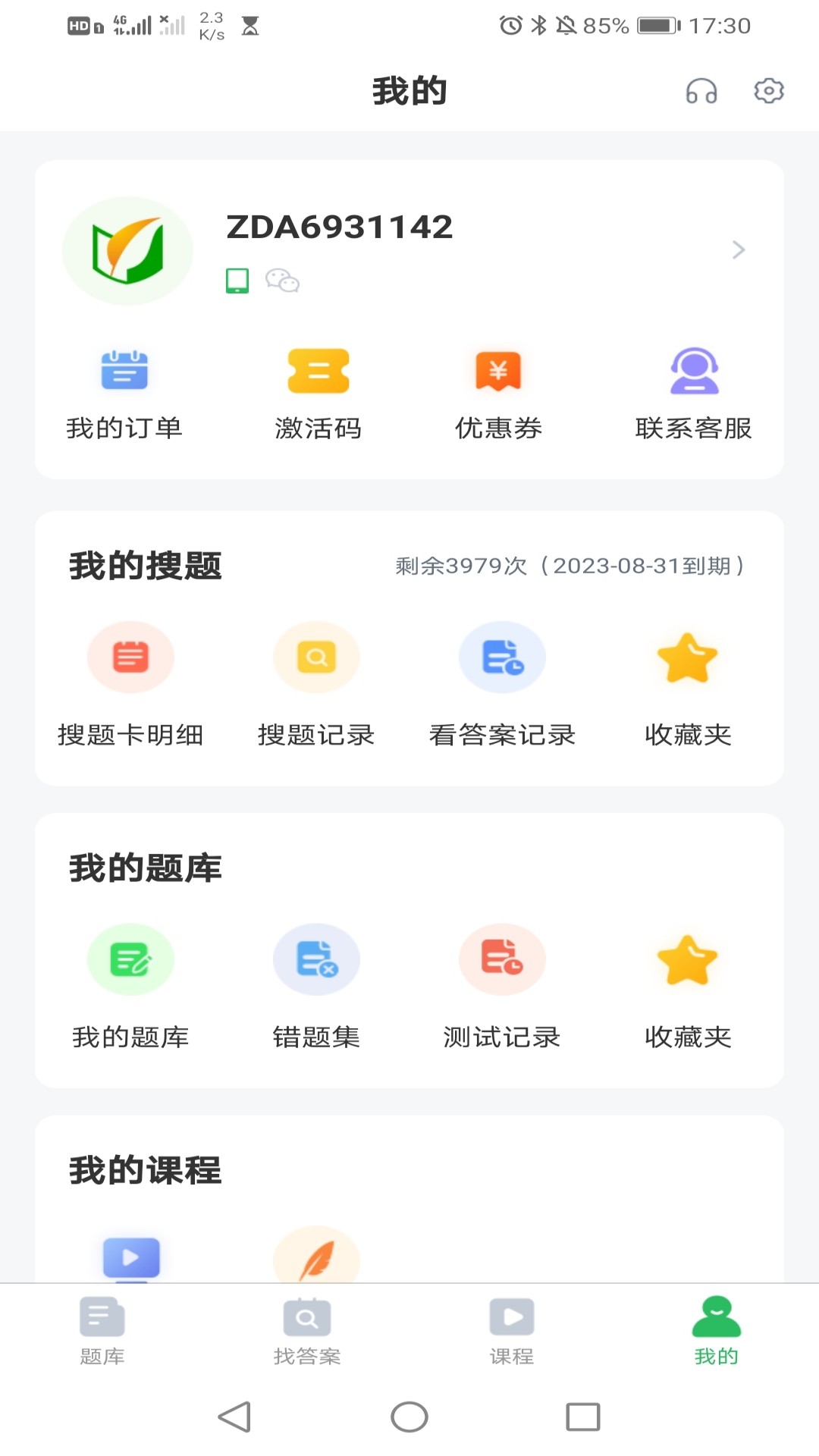The height and width of the screenshot is (1456, 819).
Task: Tap the WeChat icon under the username
Action: 283,281
